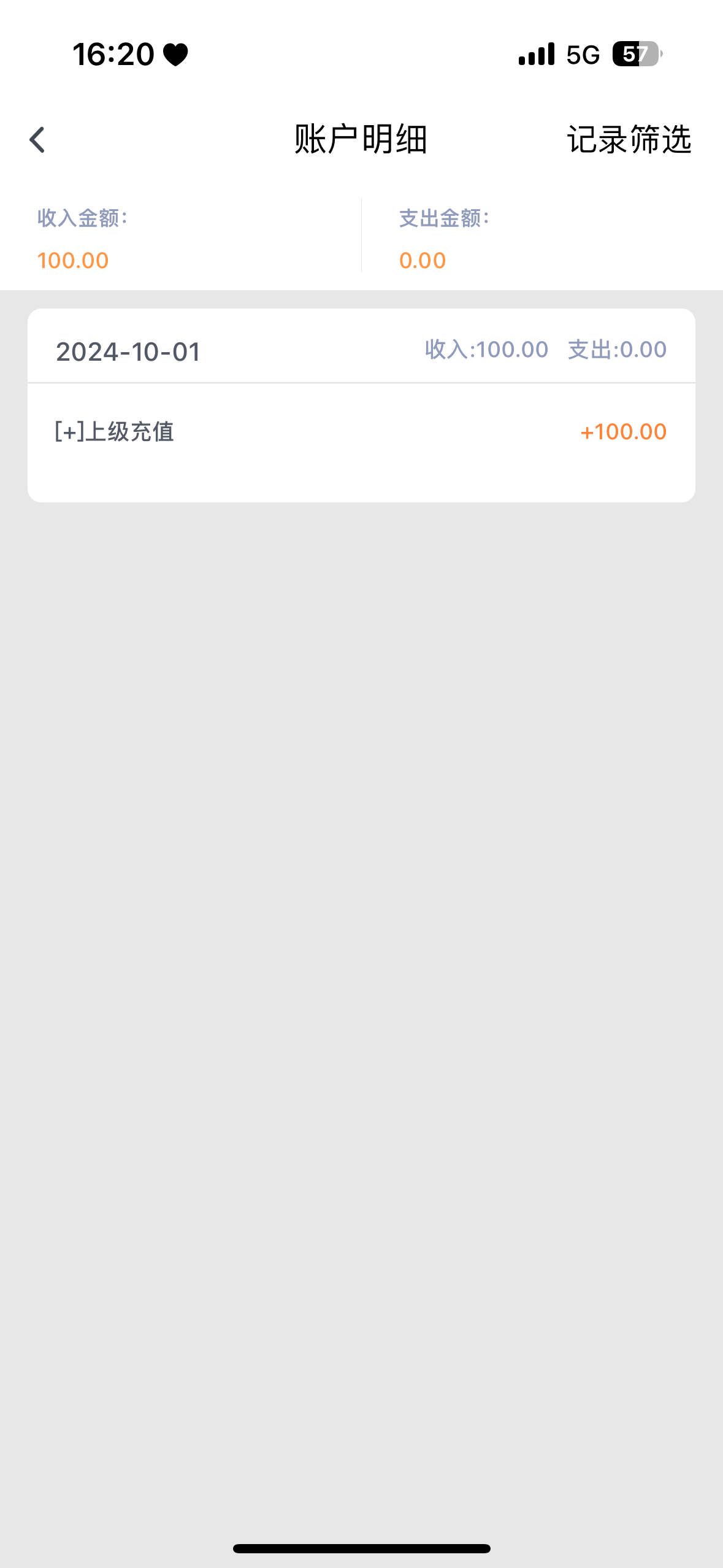Open the 上级充值 transaction record
Viewport: 723px width, 1568px height.
coord(361,432)
